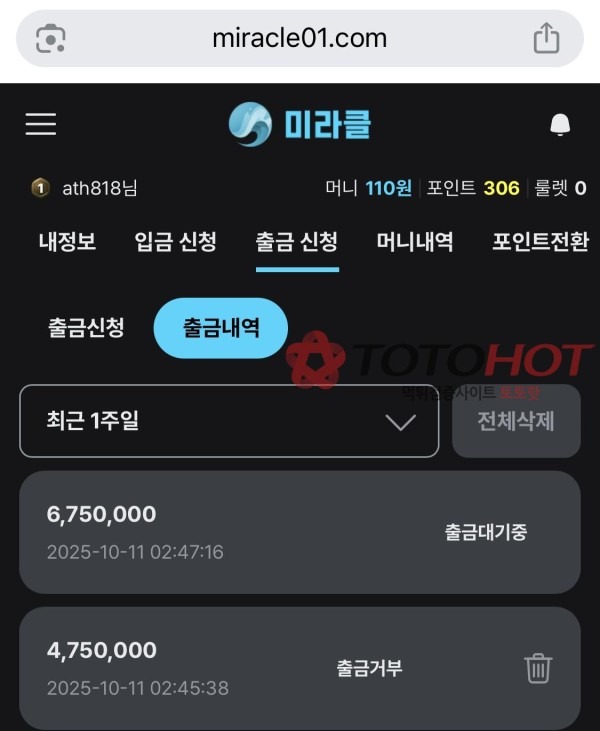This screenshot has width=600, height=731.
Task: Switch to the 내정보 tab
Action: (67, 242)
